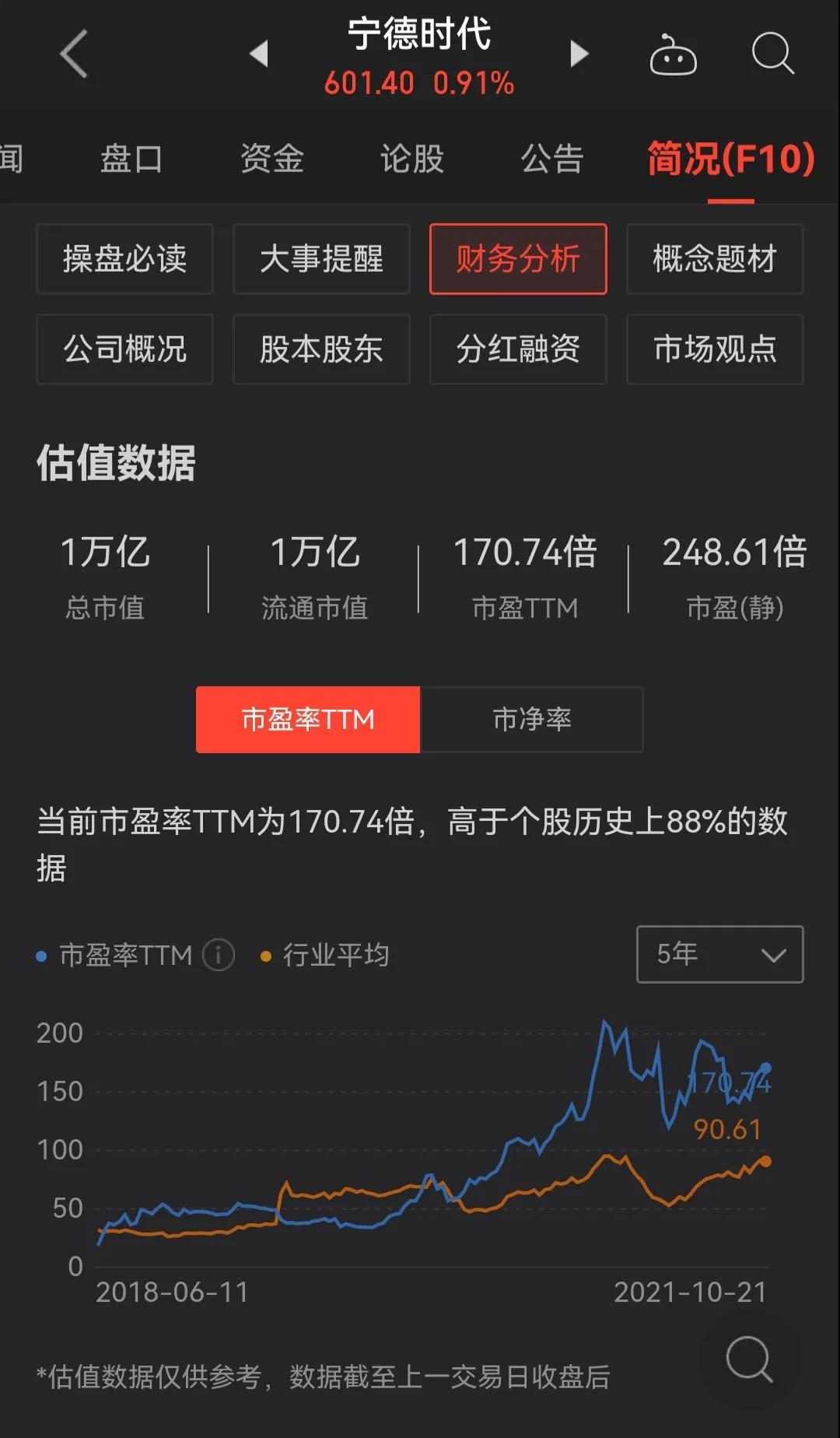
Task: Open the 市盈率TTM info tooltip icon
Action: point(218,956)
